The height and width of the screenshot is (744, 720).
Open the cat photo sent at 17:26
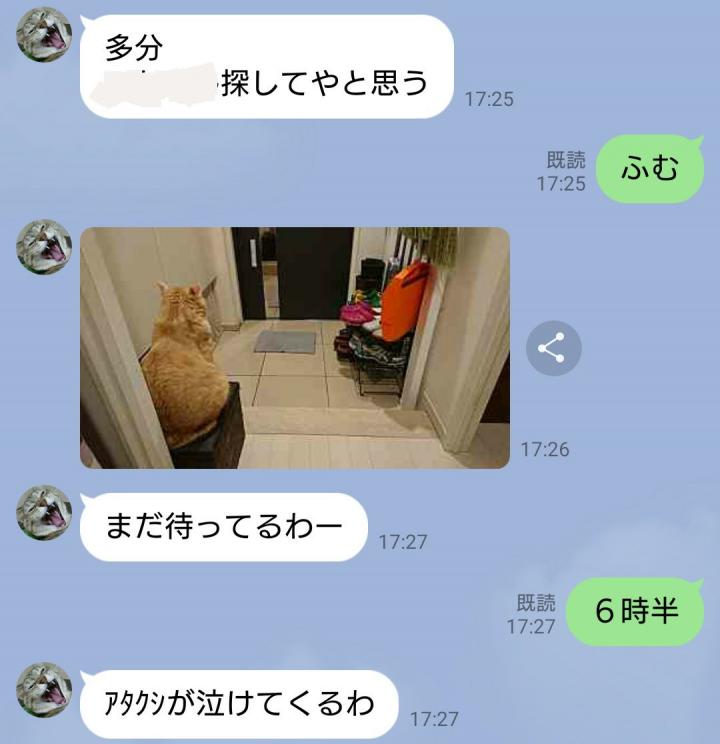295,347
